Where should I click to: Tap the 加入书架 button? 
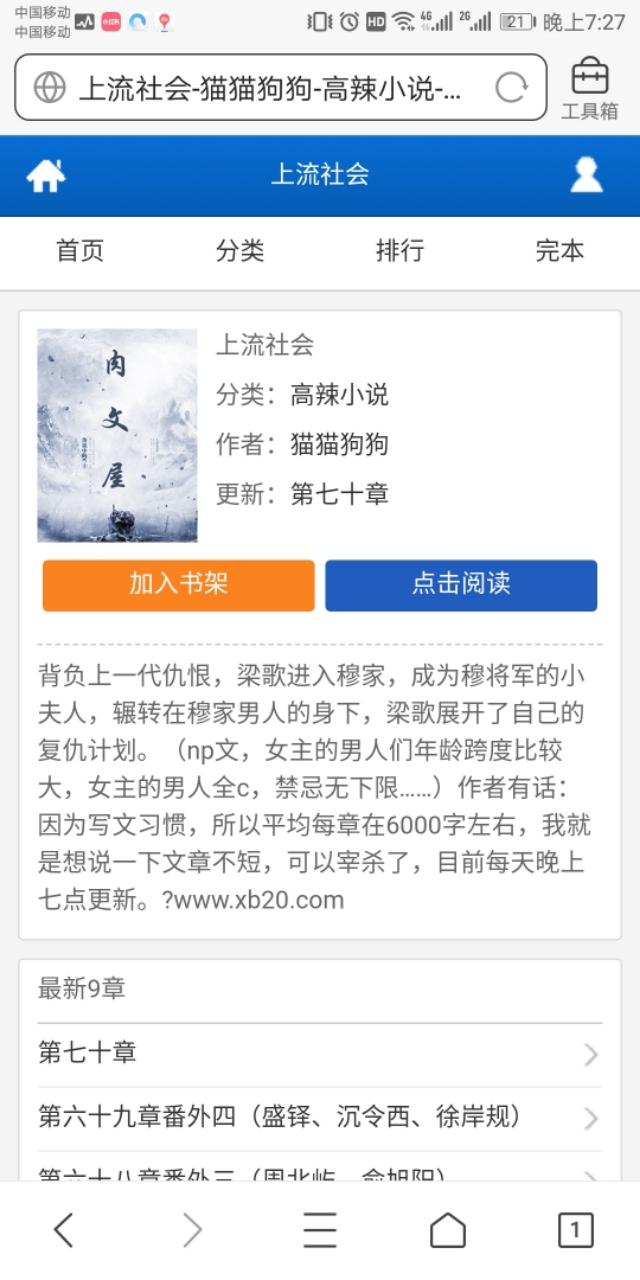pyautogui.click(x=178, y=585)
